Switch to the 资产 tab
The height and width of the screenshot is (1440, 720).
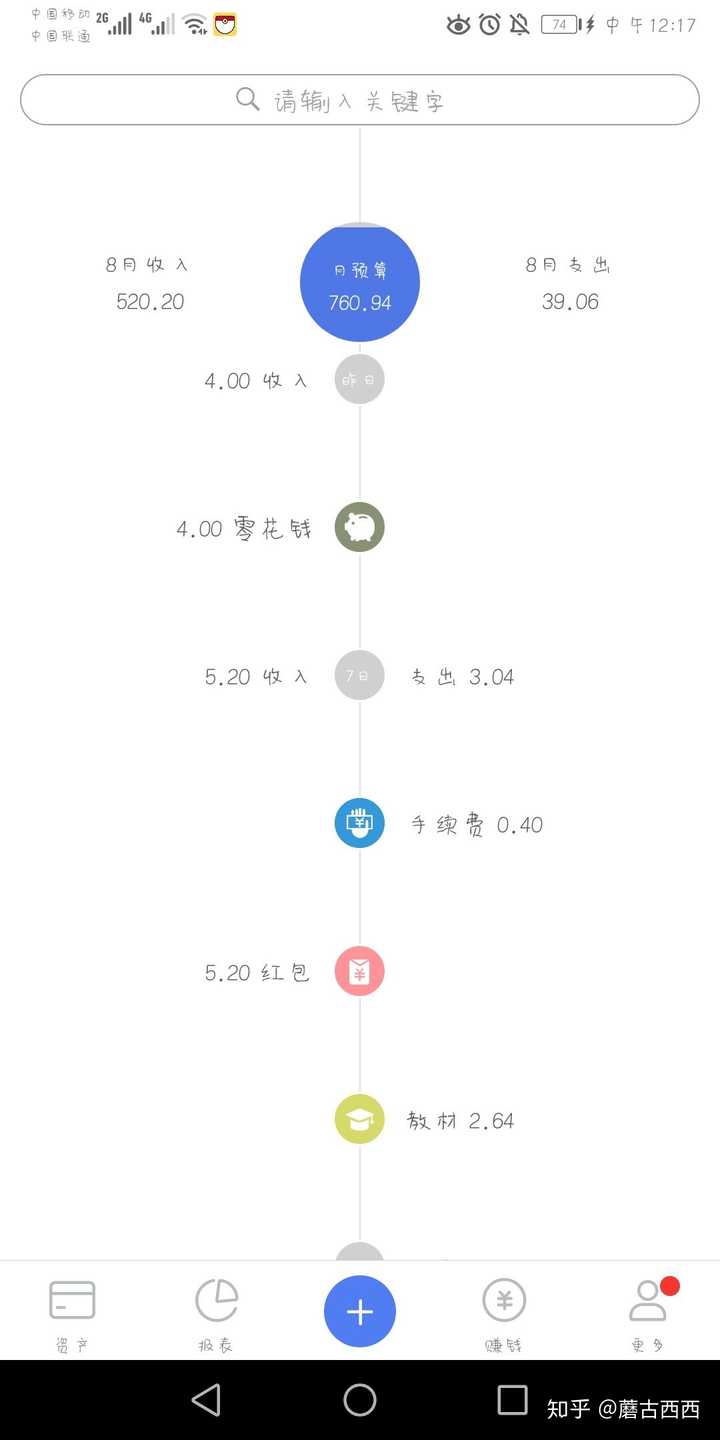(72, 1314)
